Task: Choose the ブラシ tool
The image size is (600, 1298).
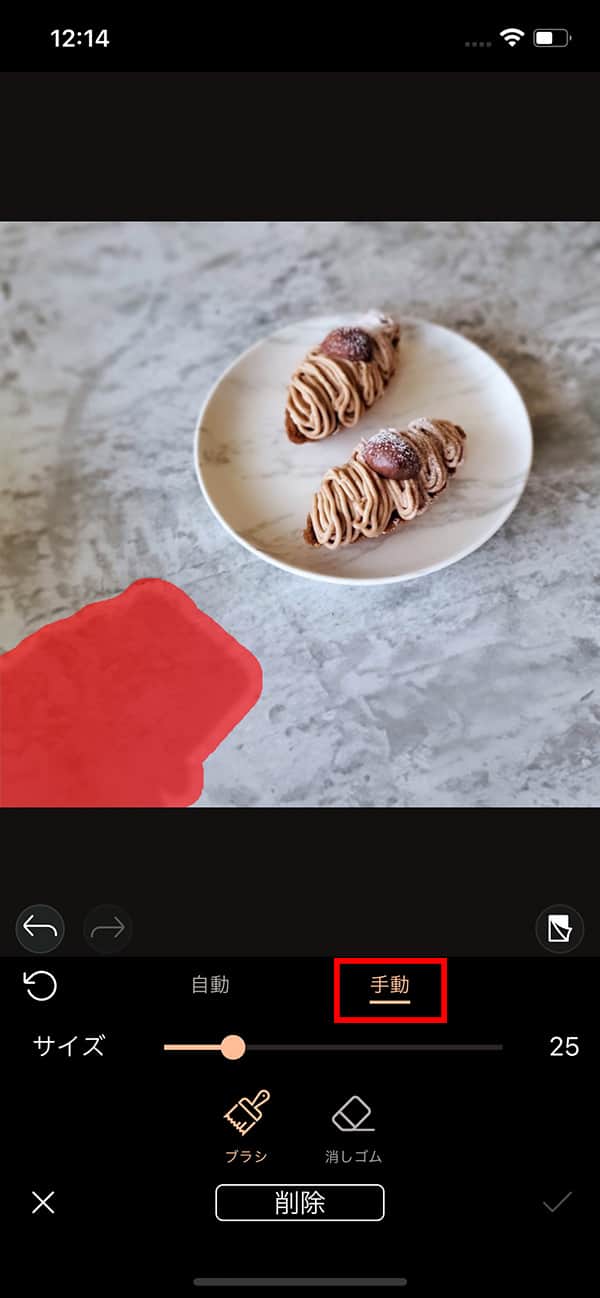Action: click(x=246, y=1124)
